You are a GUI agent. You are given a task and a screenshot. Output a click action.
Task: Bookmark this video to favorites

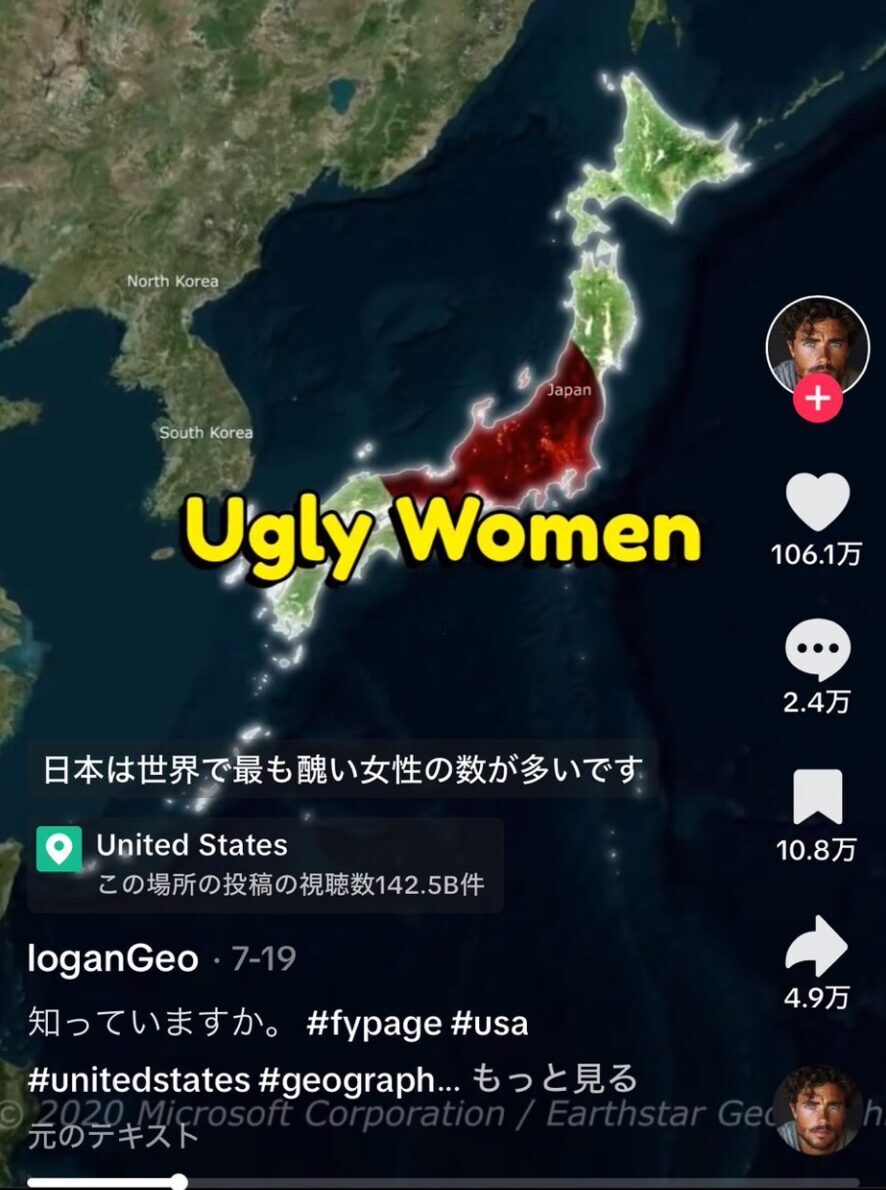pos(817,797)
